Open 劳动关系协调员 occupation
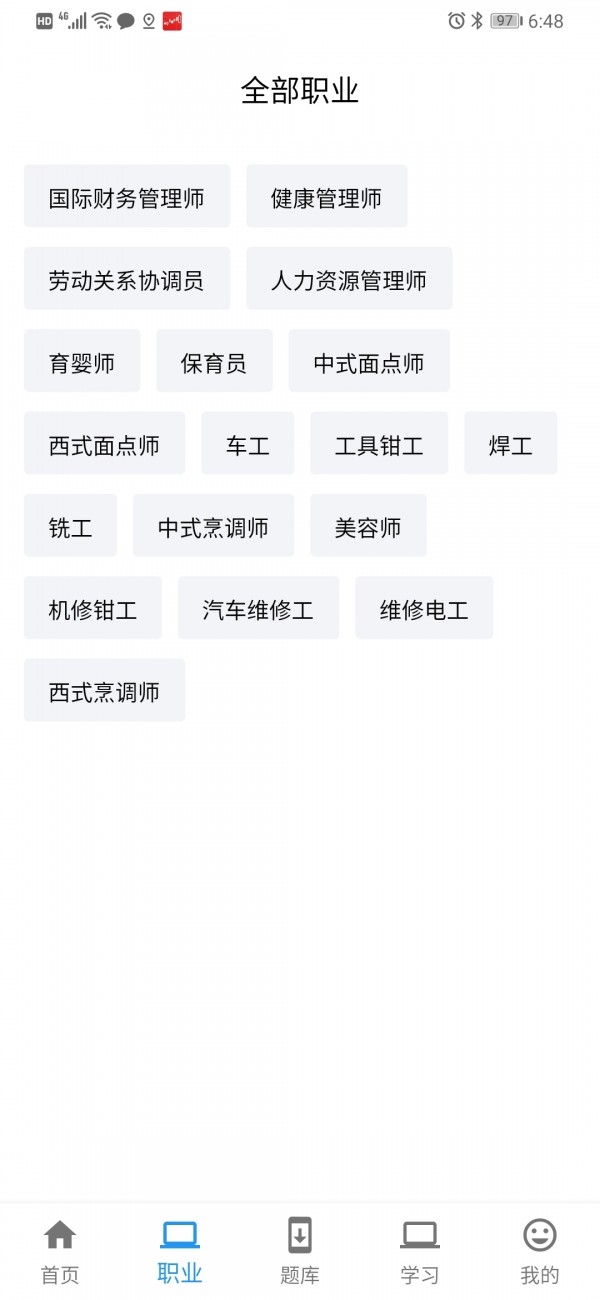 [x=127, y=279]
